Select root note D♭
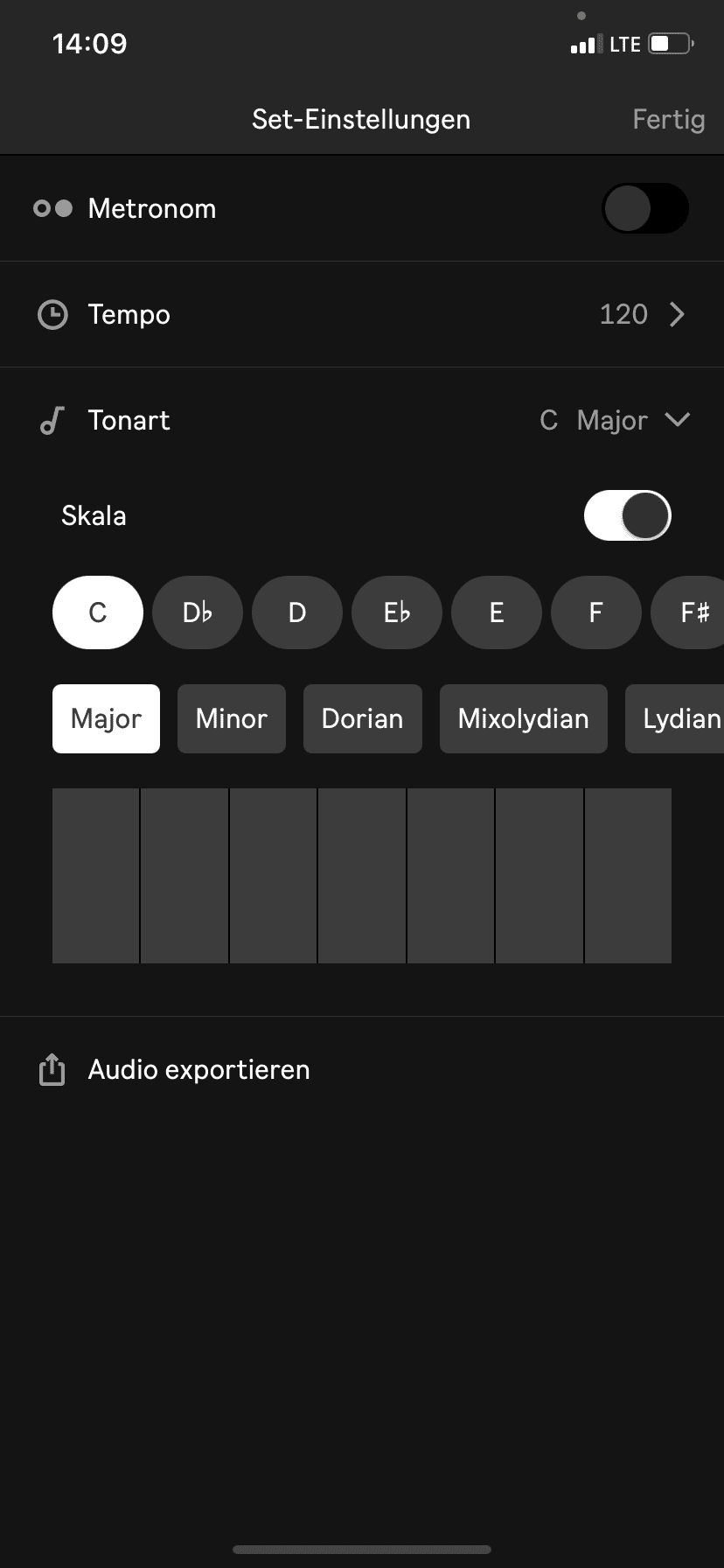The image size is (724, 1568). click(x=198, y=612)
